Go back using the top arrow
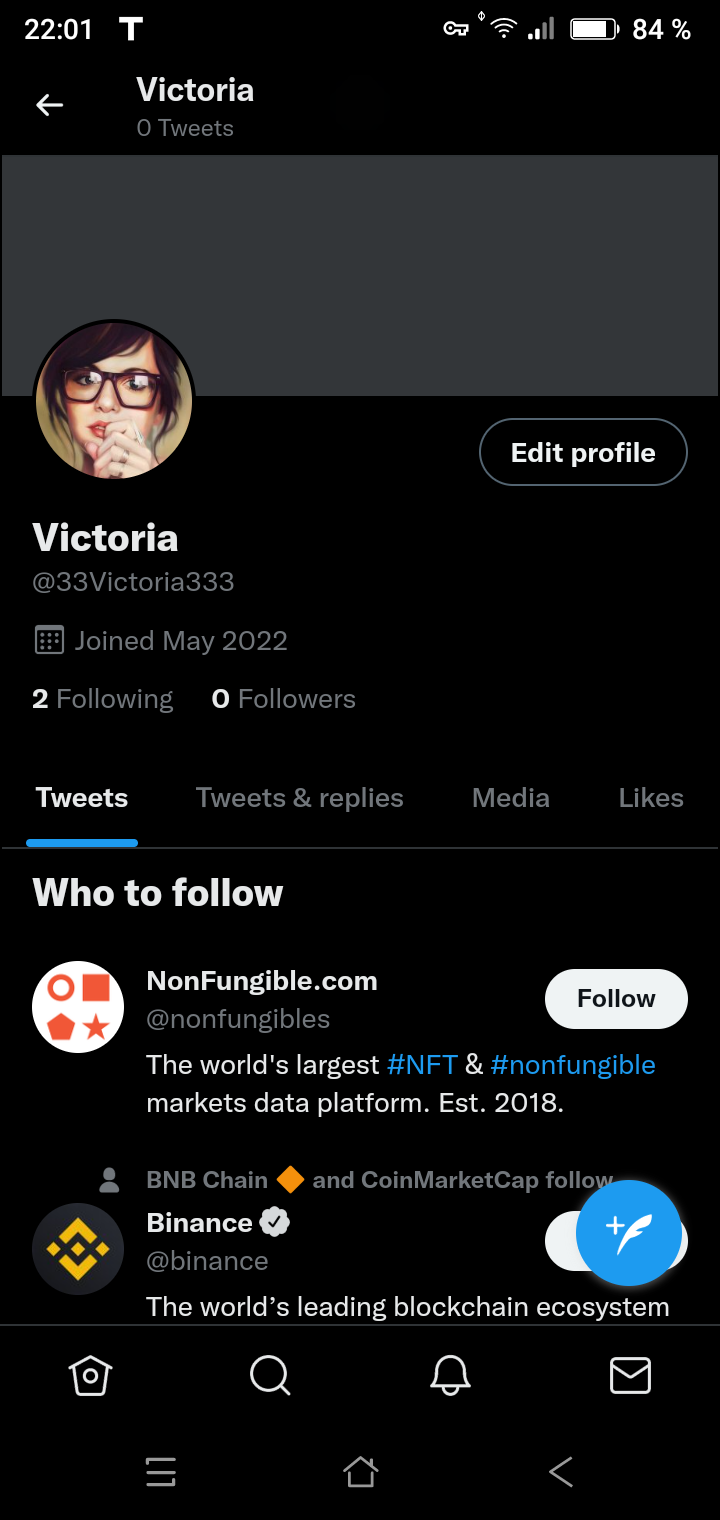The width and height of the screenshot is (720, 1520). pos(49,105)
